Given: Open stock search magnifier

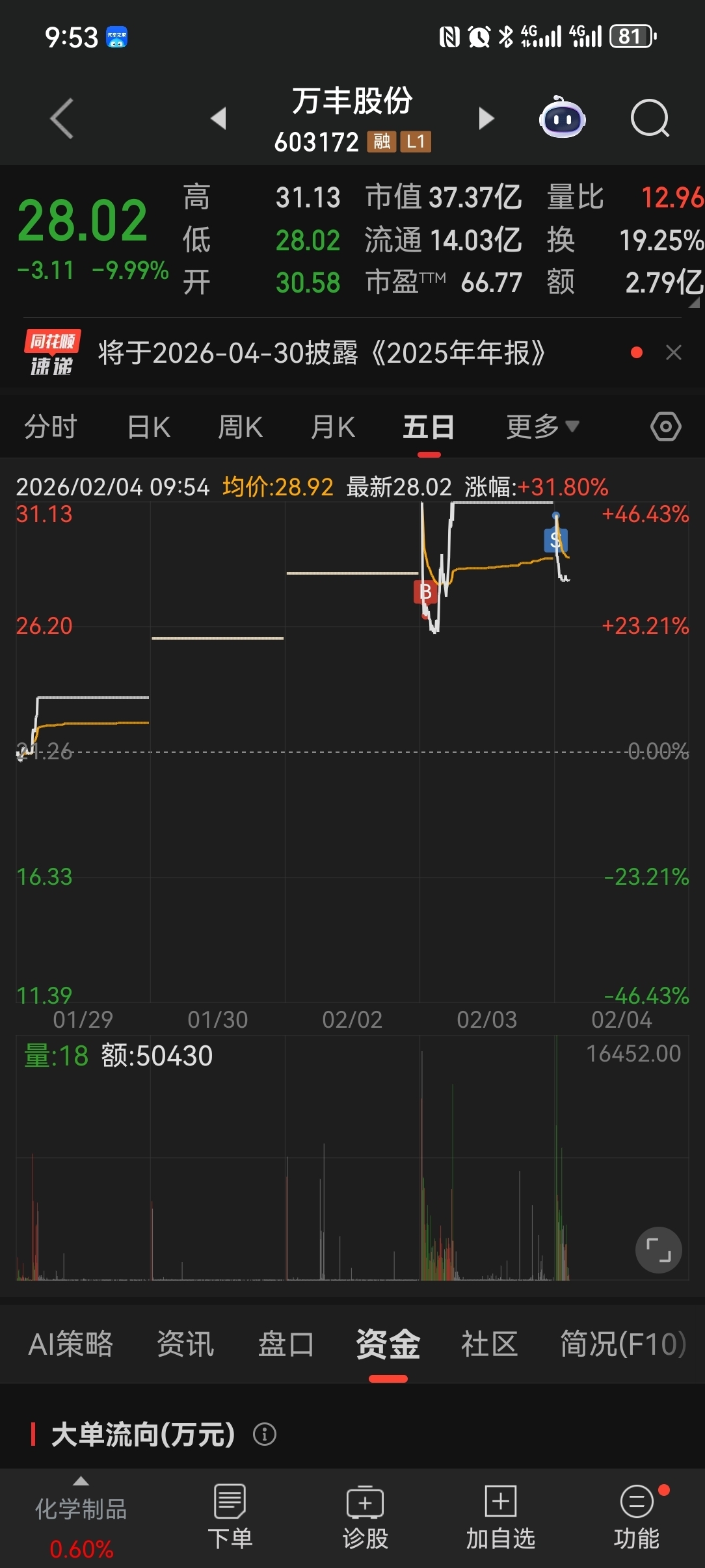Looking at the screenshot, I should (x=650, y=118).
